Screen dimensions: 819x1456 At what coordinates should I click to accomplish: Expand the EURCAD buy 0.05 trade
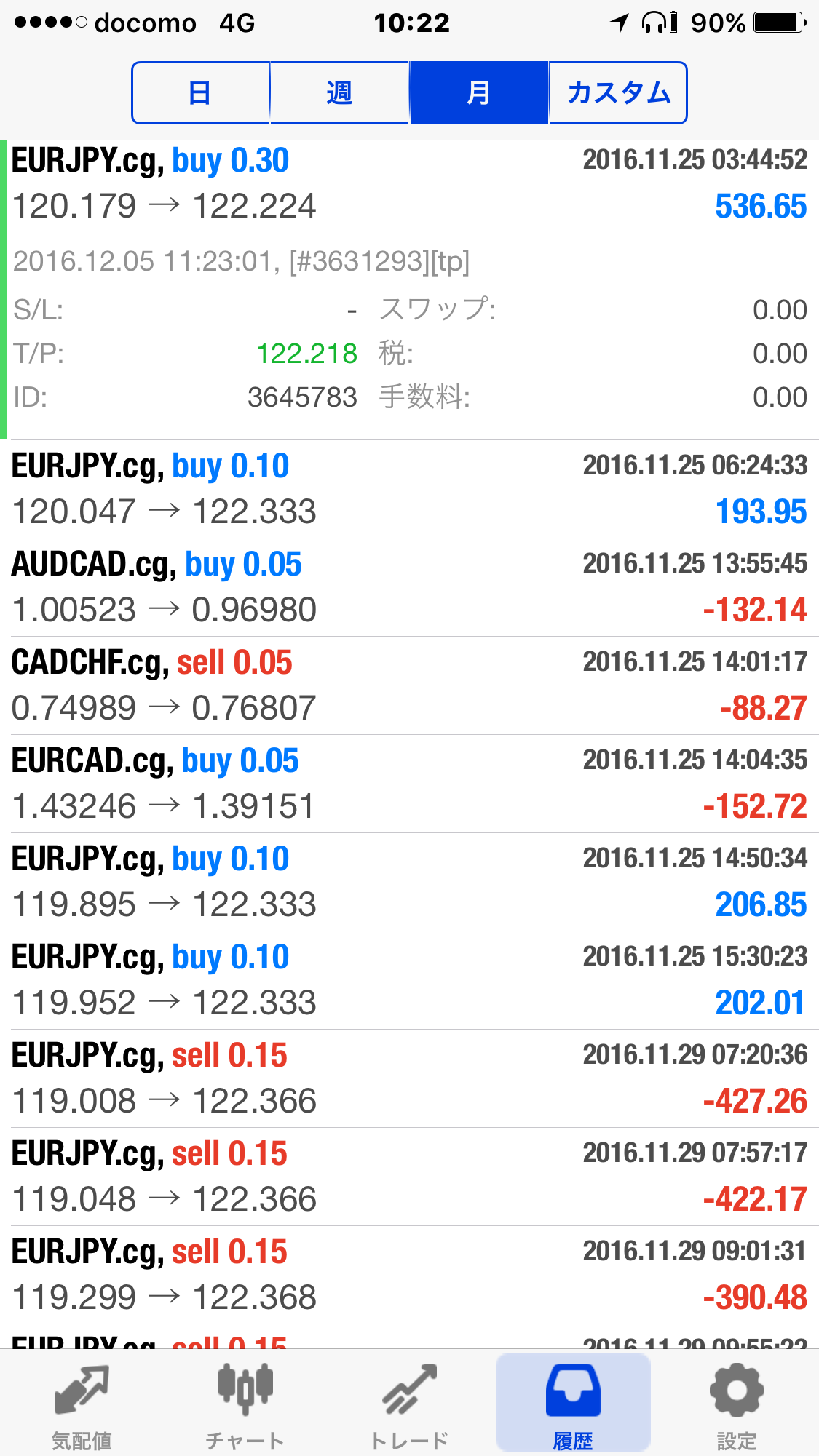click(409, 784)
